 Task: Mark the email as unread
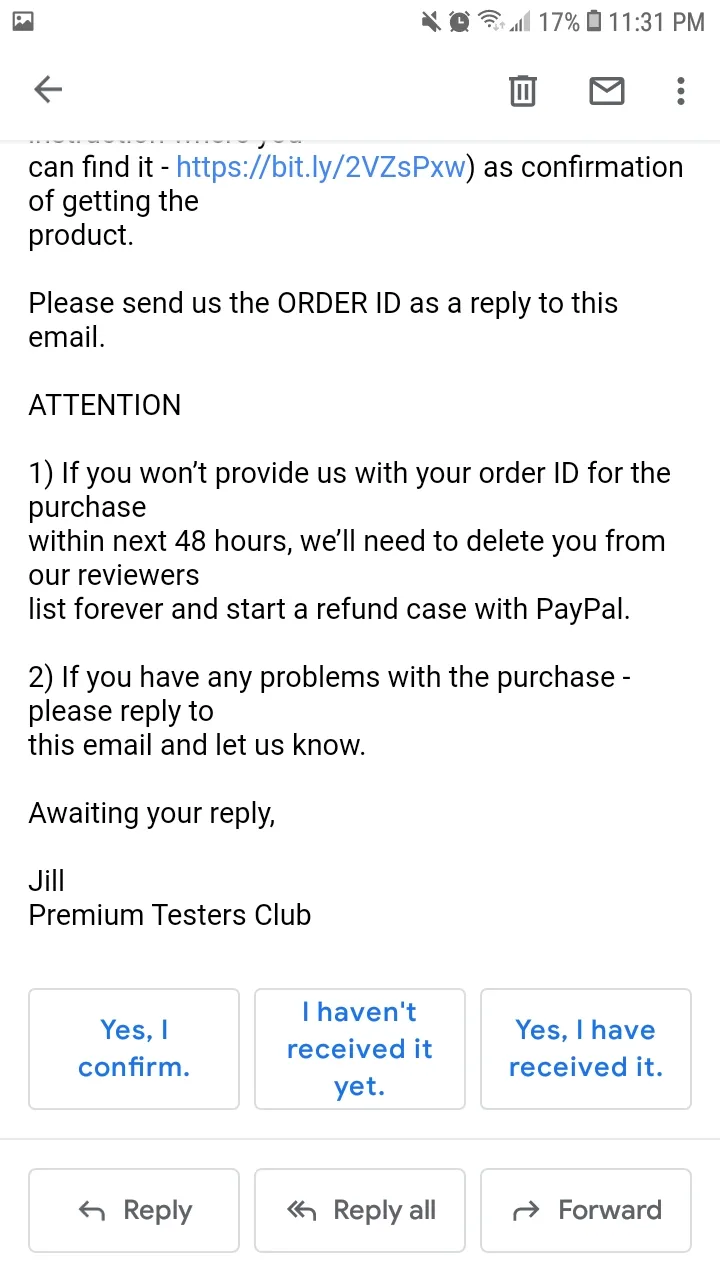click(606, 91)
